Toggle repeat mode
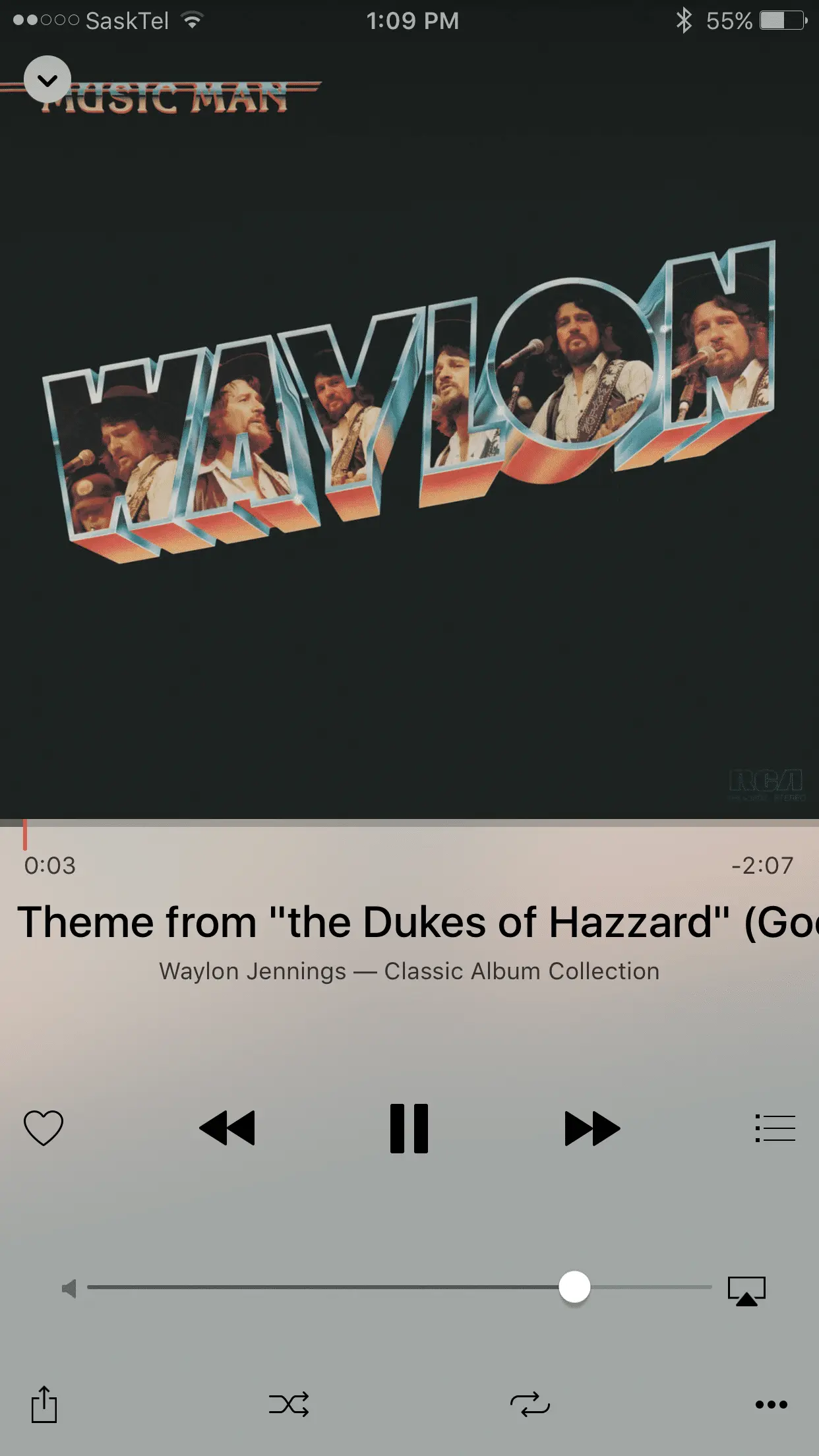Screen dimensions: 819x1456 tap(530, 1404)
